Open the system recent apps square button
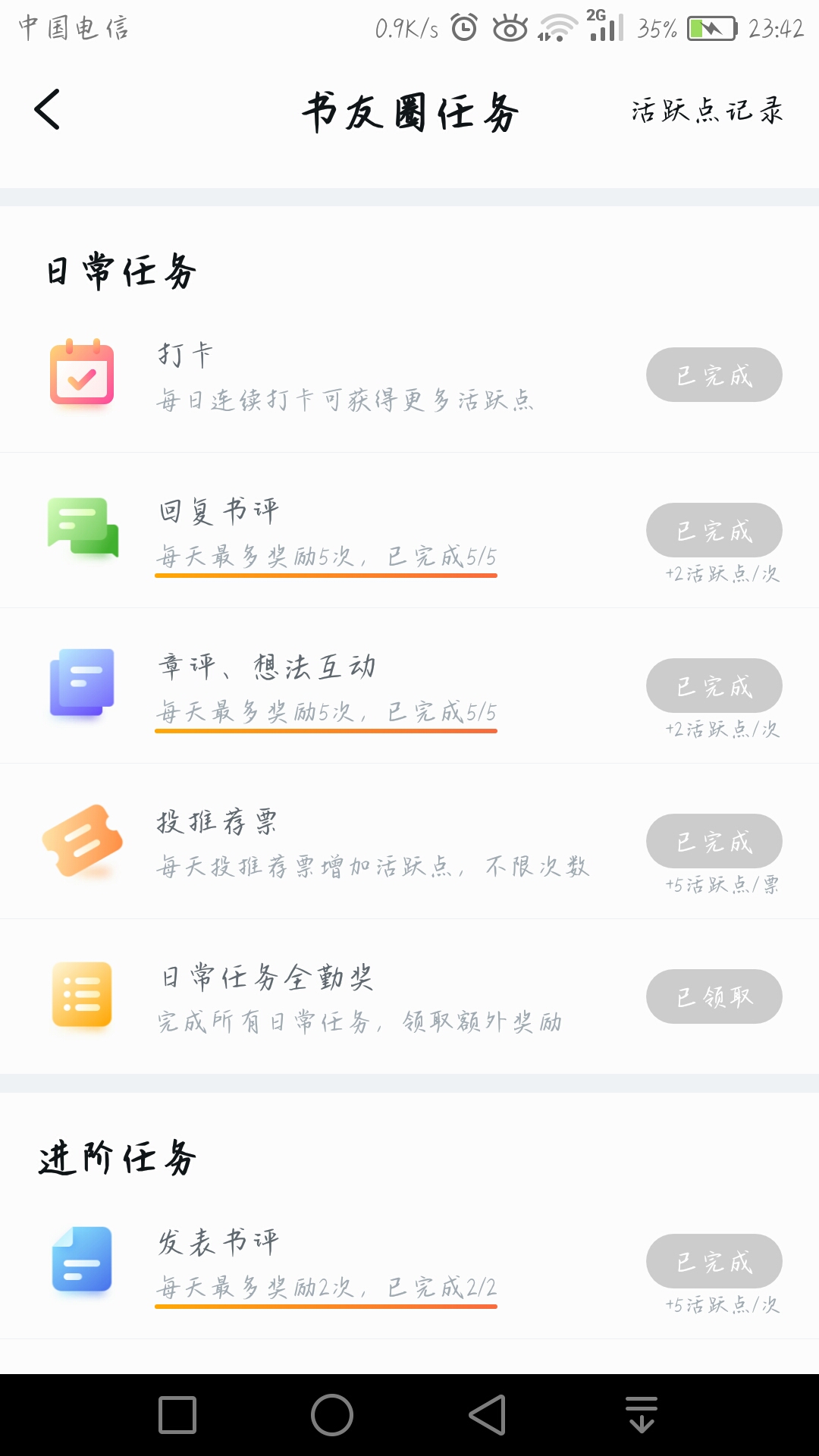Image resolution: width=819 pixels, height=1456 pixels. [177, 1415]
